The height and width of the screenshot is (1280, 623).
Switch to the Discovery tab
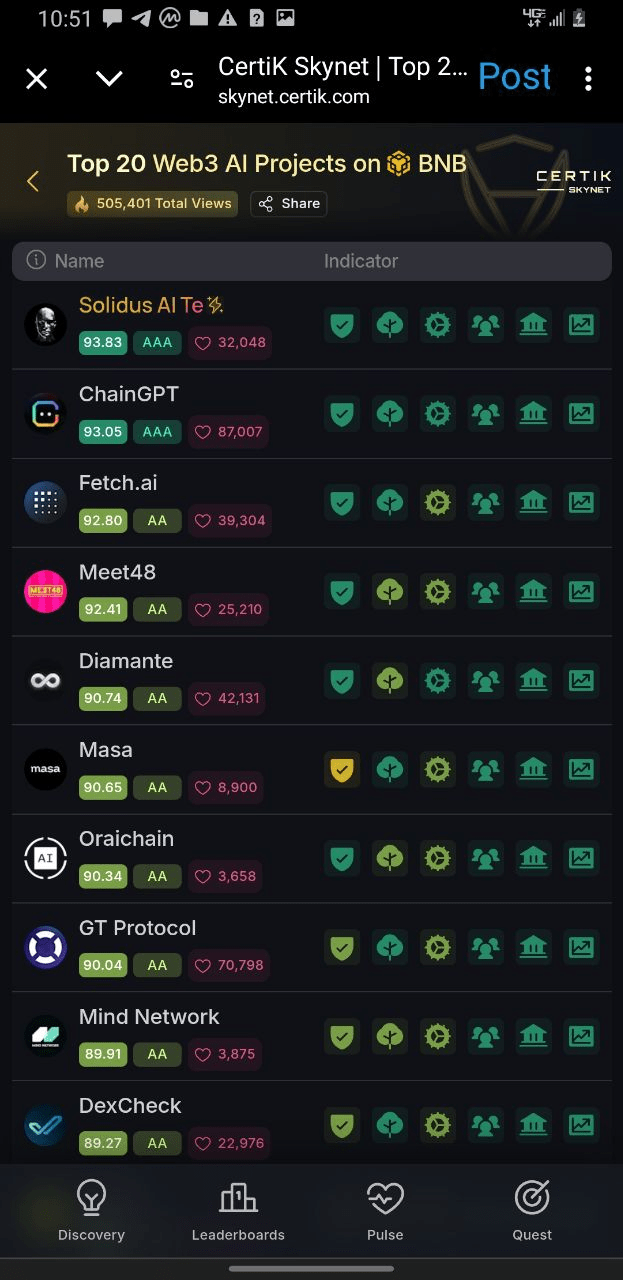[x=91, y=1210]
